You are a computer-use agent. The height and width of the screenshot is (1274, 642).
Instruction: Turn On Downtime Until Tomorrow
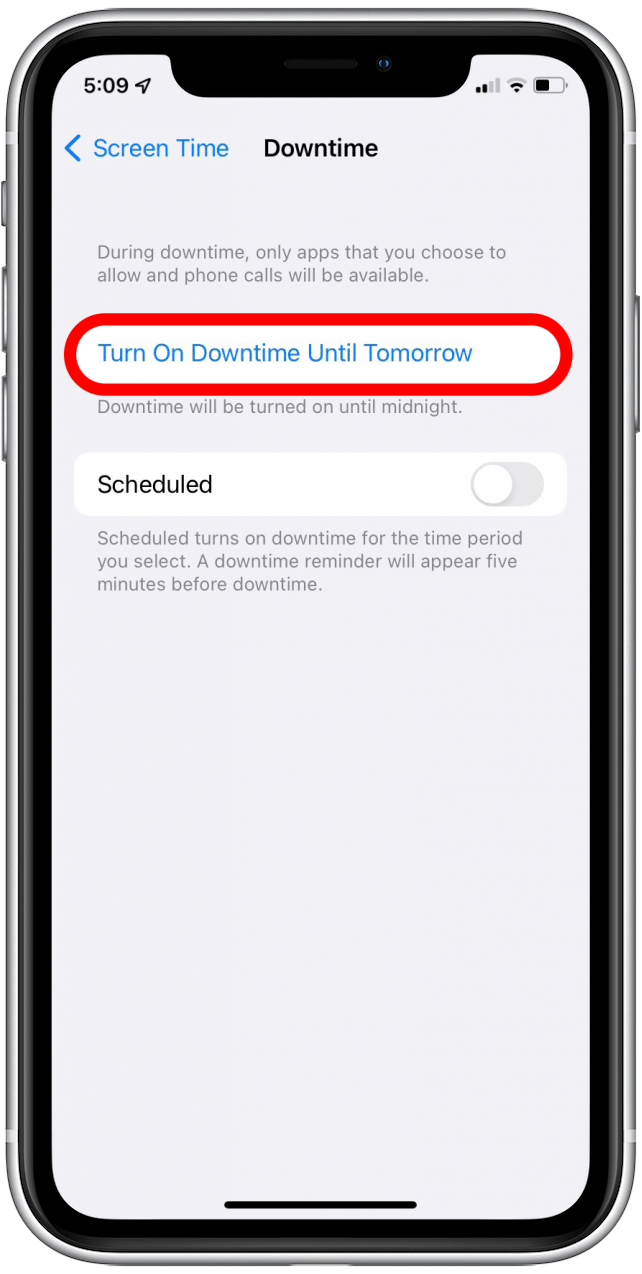tap(285, 353)
